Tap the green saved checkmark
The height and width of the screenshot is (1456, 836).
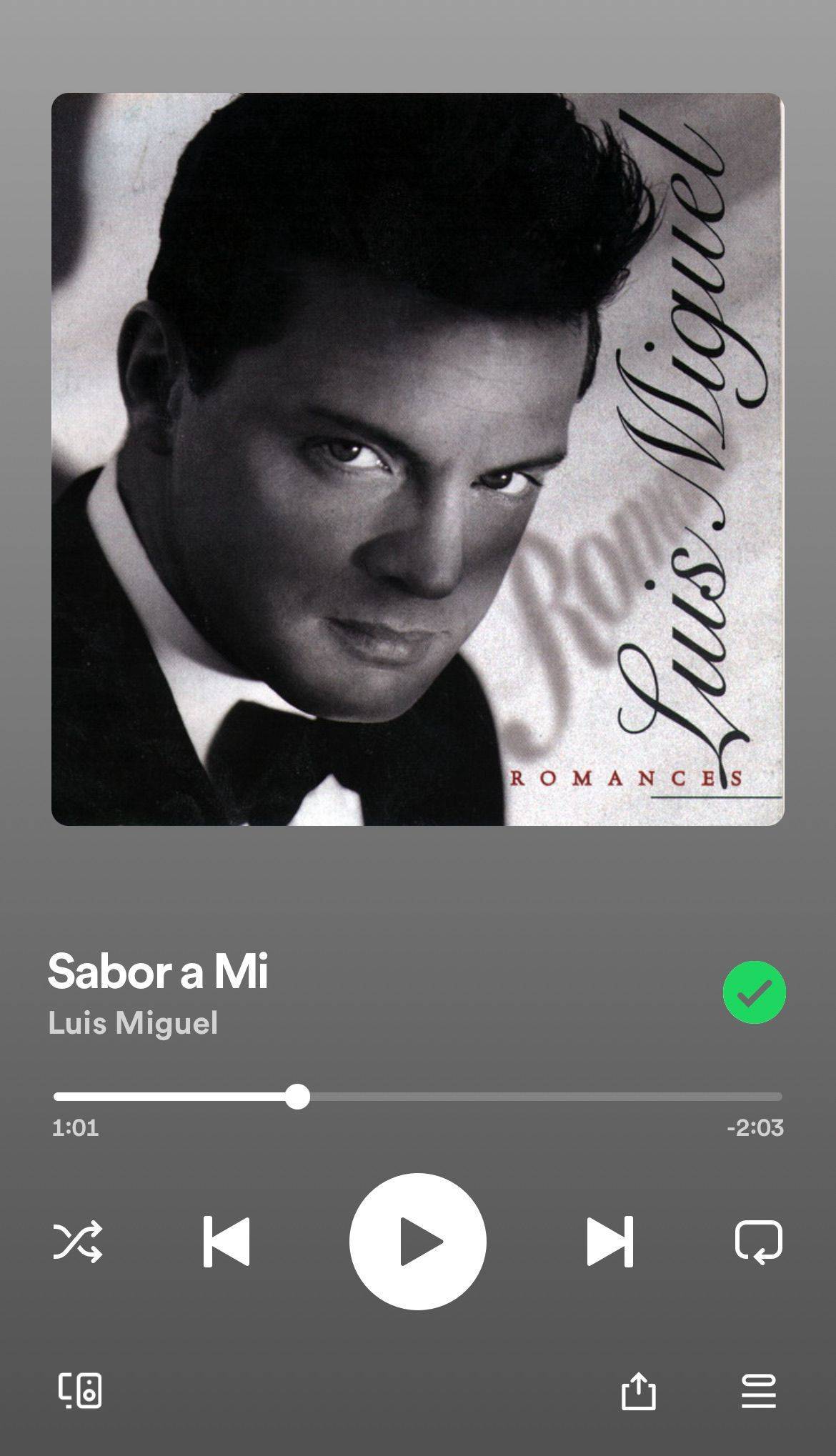(x=755, y=992)
